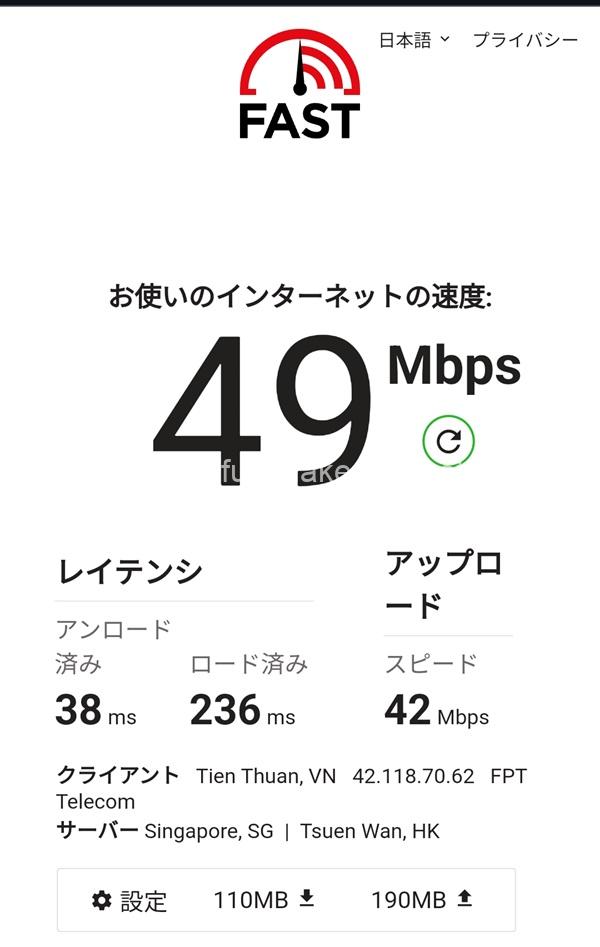Open the プライバシー link
The width and height of the screenshot is (600, 947).
coord(525,40)
